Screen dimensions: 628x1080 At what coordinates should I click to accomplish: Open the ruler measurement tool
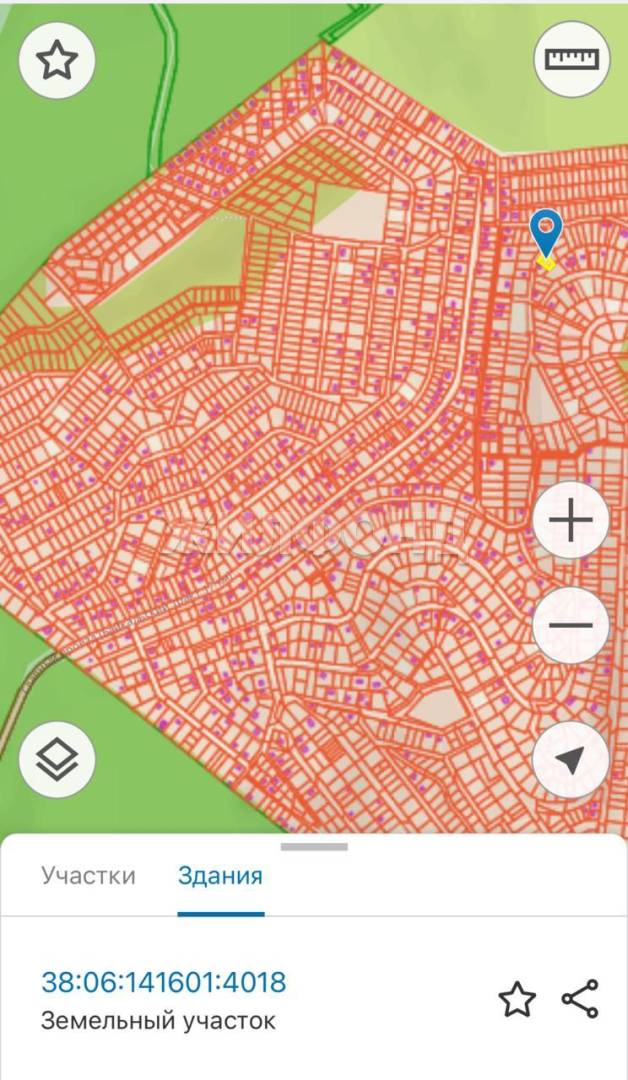pos(572,59)
